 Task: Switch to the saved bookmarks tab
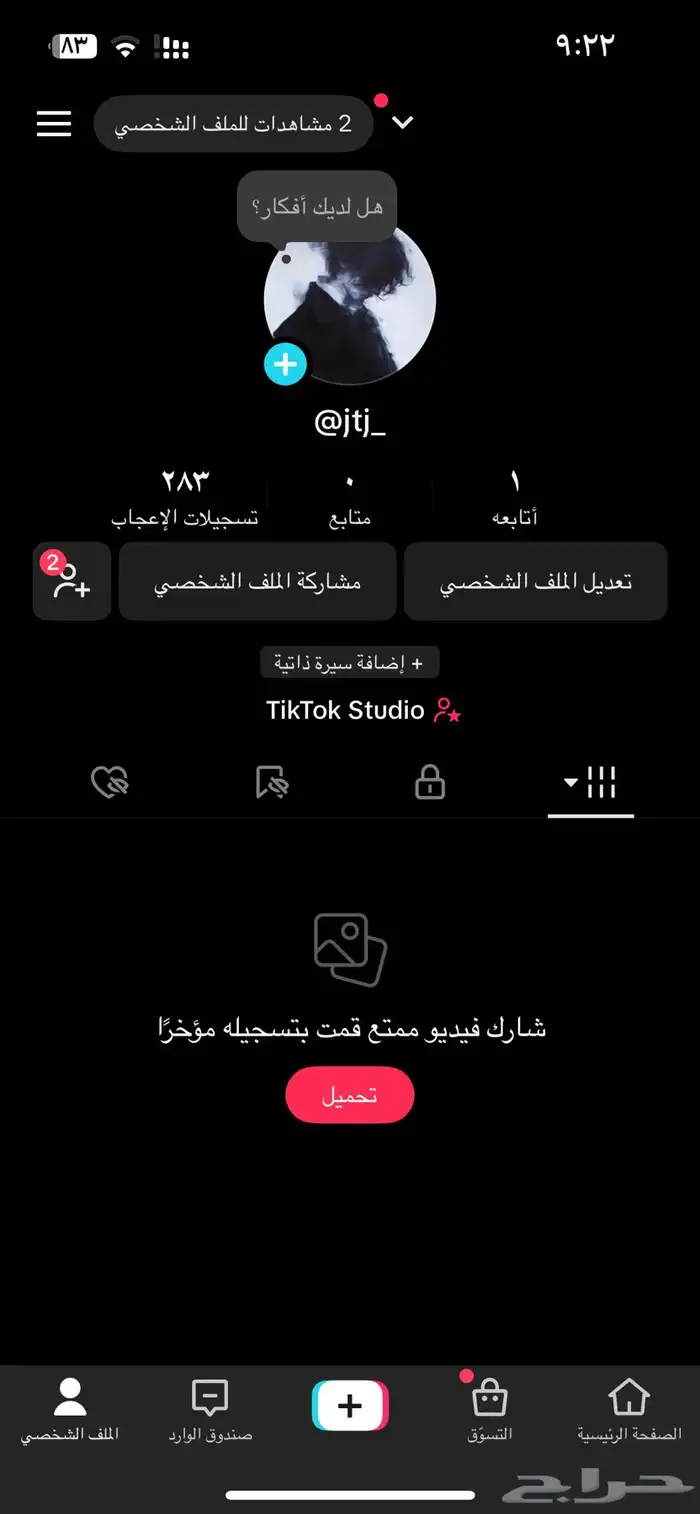pyautogui.click(x=271, y=784)
